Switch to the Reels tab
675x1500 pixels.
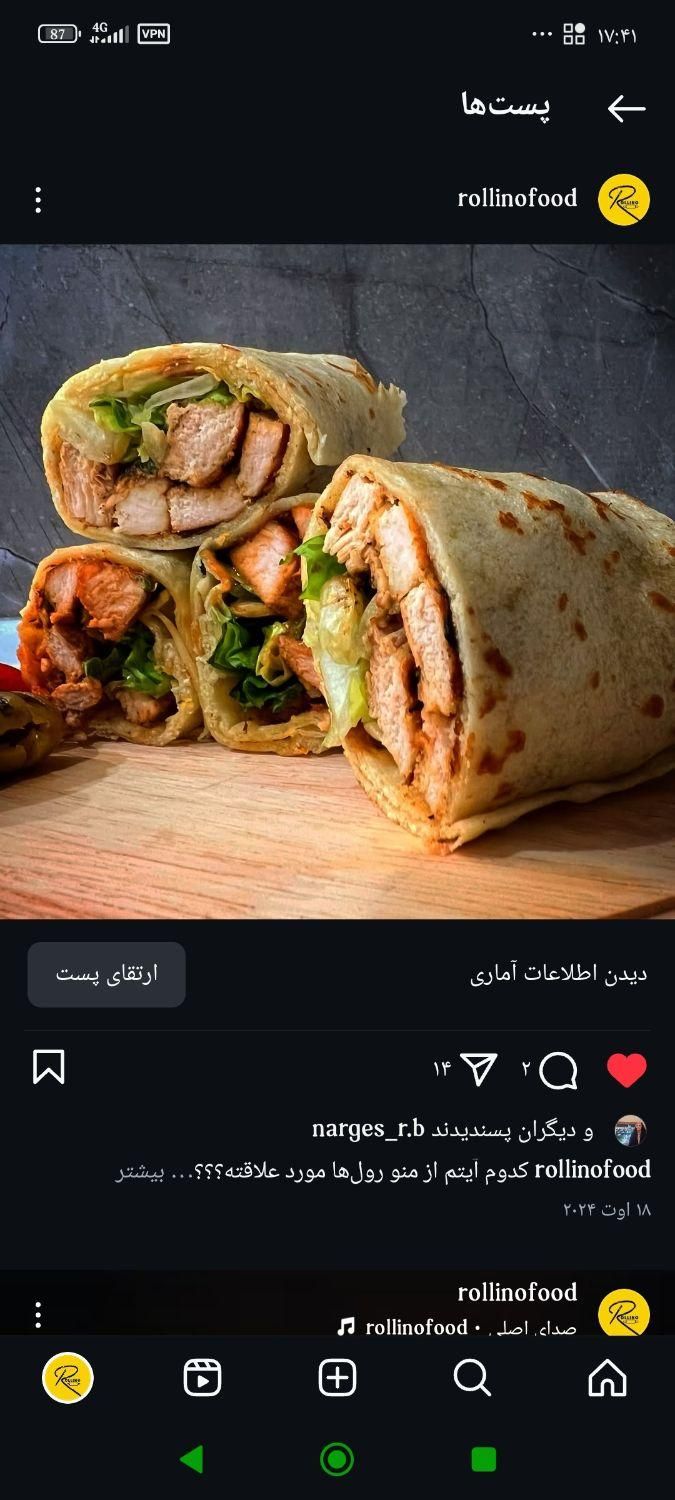pyautogui.click(x=202, y=1377)
